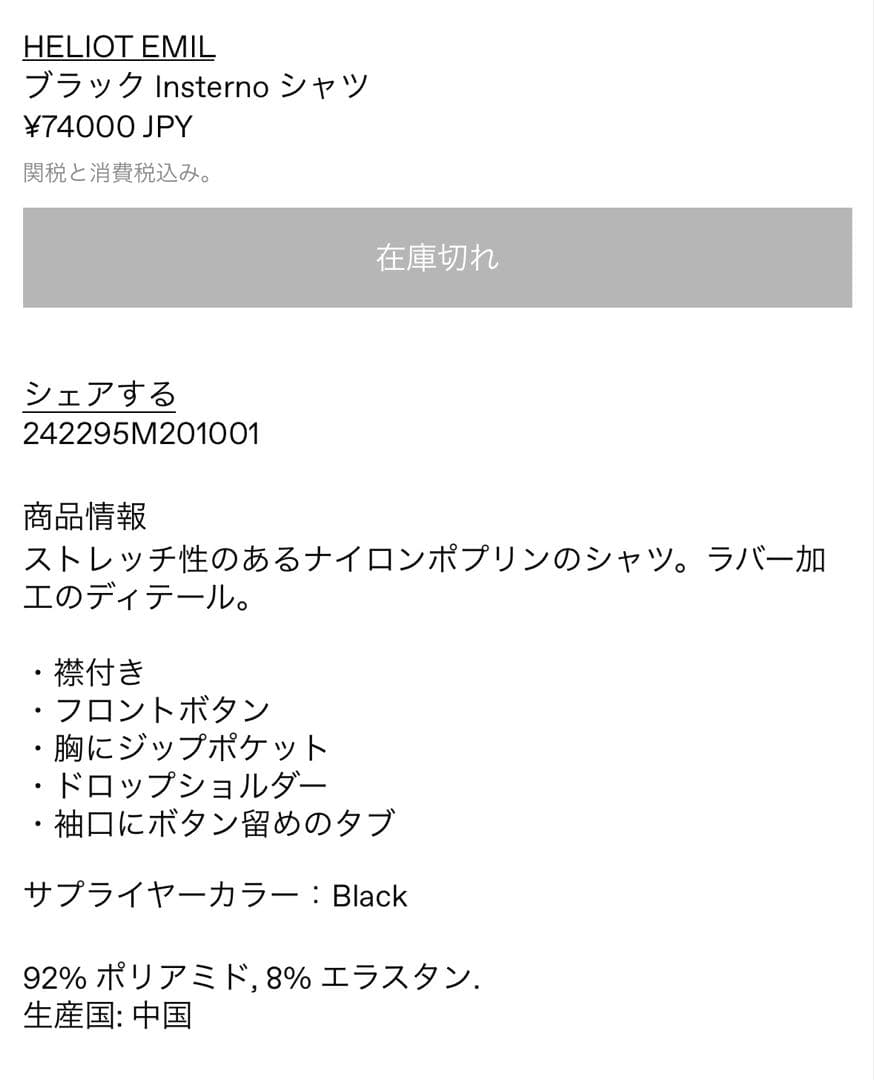Open the HELIOT EMIL brand link
Viewport: 874px width, 1080px height.
point(118,47)
